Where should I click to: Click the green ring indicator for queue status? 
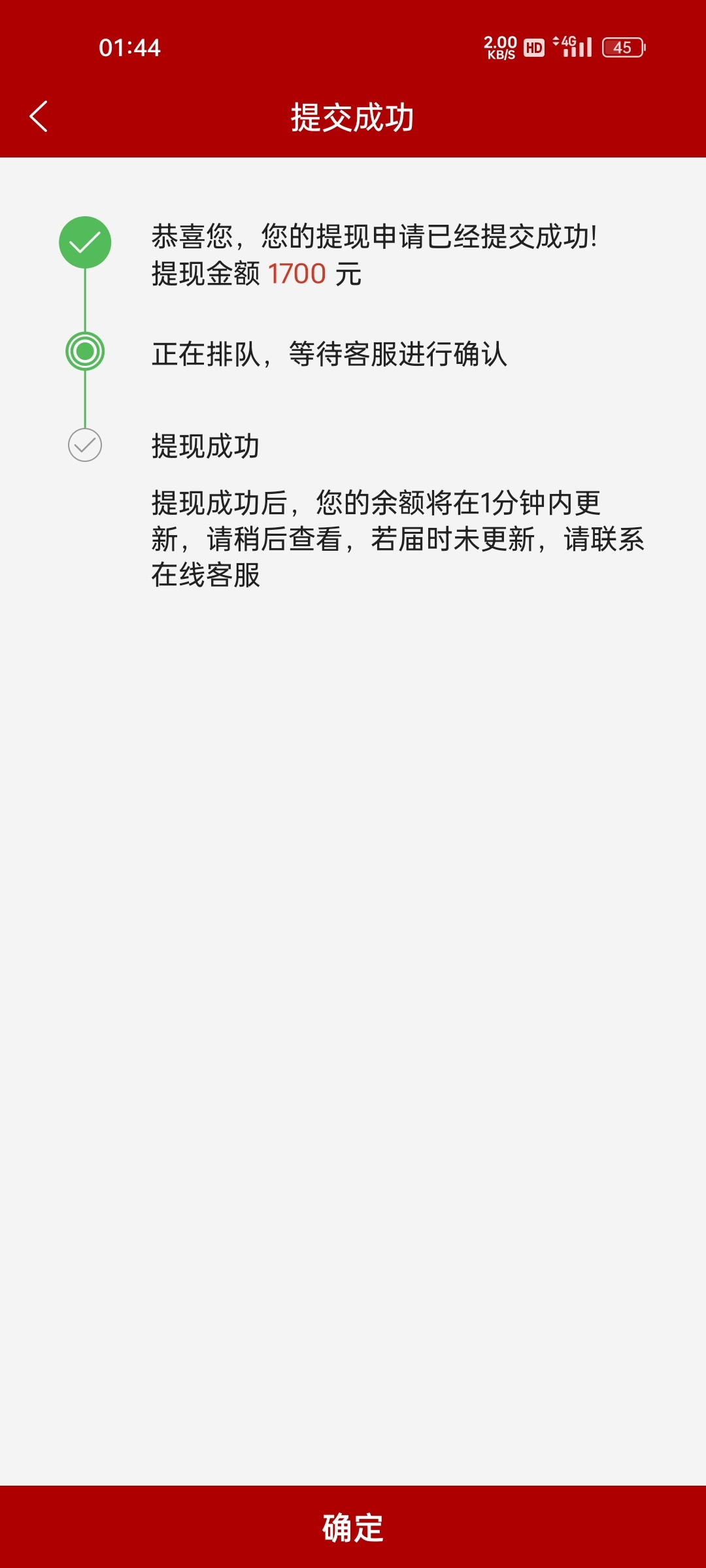tap(84, 350)
